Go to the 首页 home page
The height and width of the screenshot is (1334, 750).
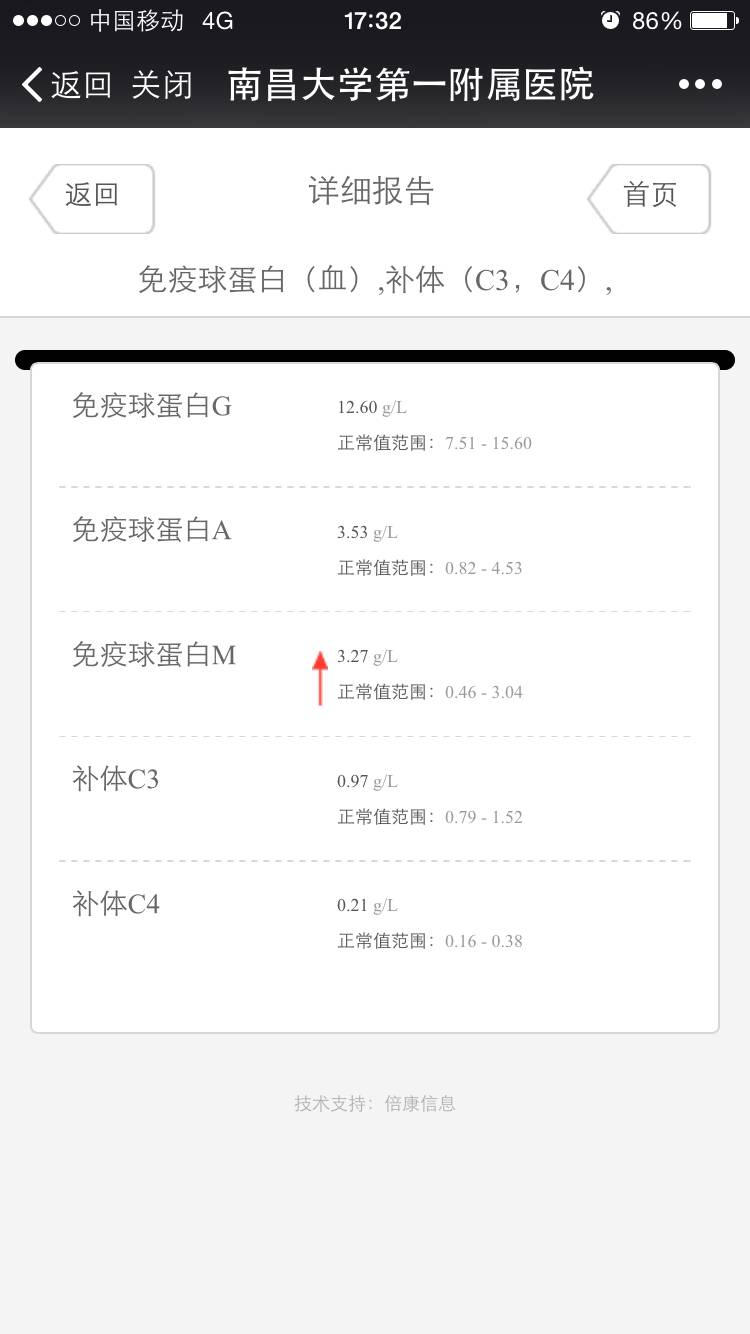click(x=650, y=198)
